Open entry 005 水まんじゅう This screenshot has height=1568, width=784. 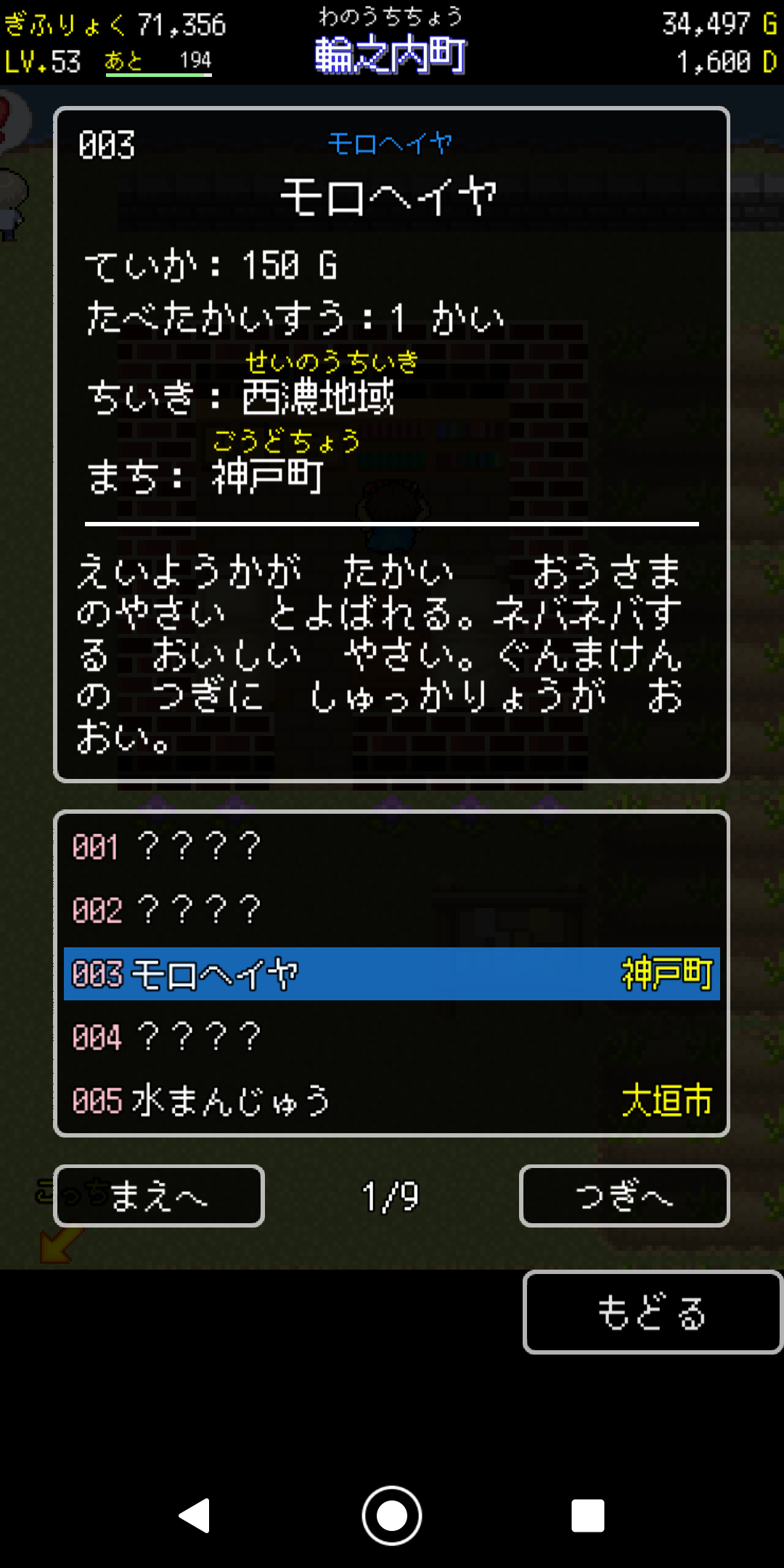391,1101
